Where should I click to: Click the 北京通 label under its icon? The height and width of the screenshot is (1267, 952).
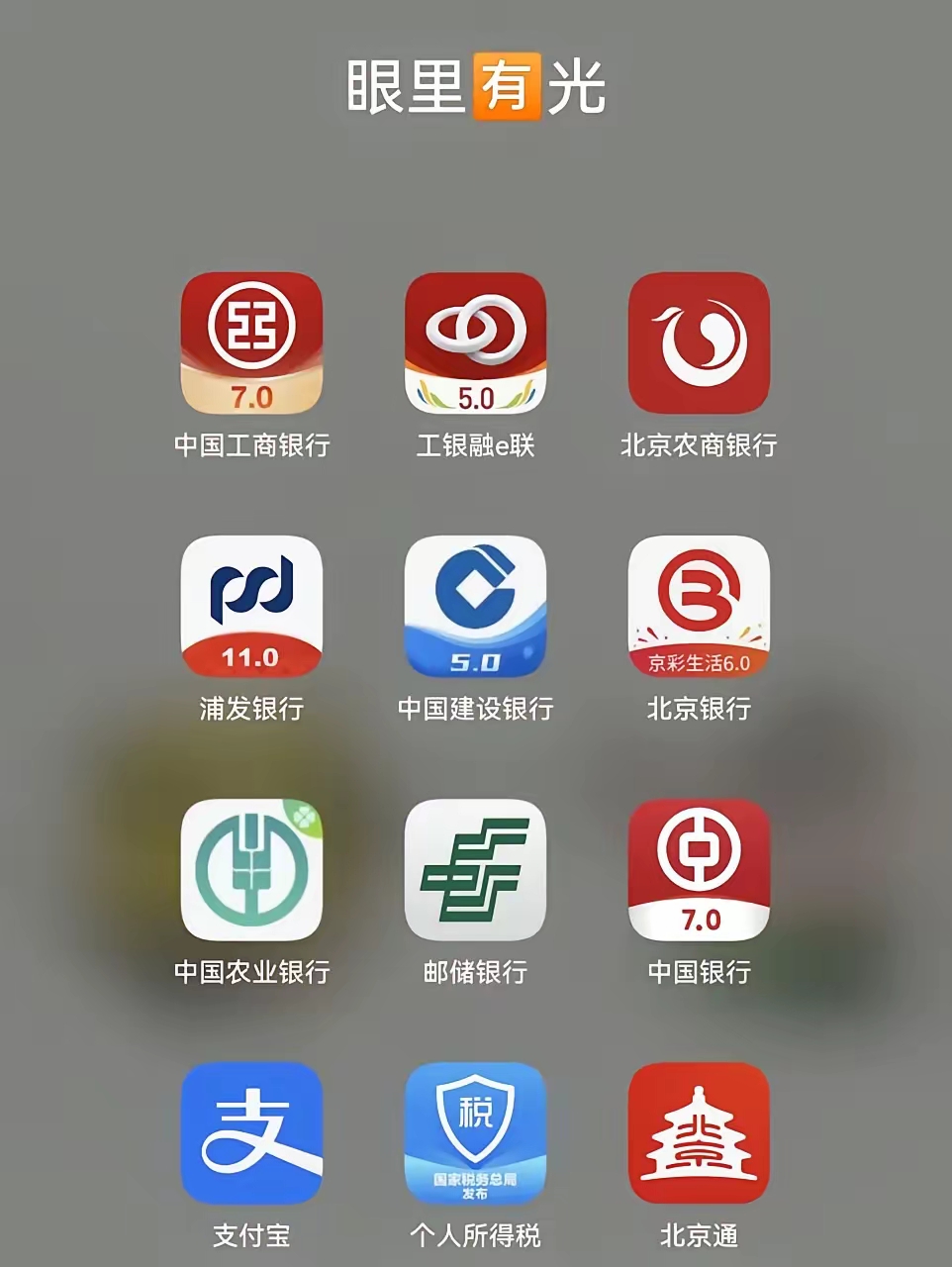click(x=699, y=1235)
